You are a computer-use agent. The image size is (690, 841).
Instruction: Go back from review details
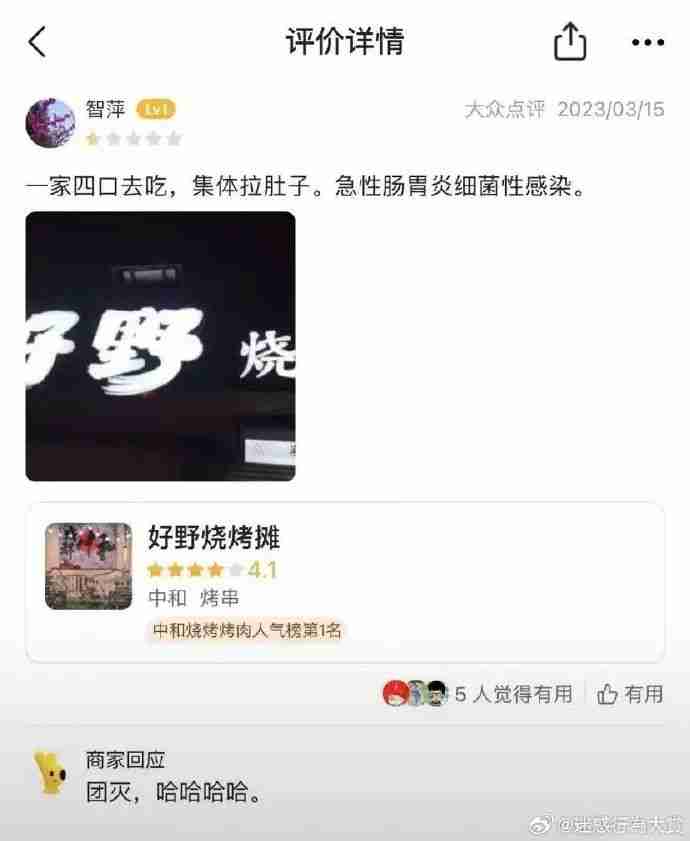click(37, 42)
